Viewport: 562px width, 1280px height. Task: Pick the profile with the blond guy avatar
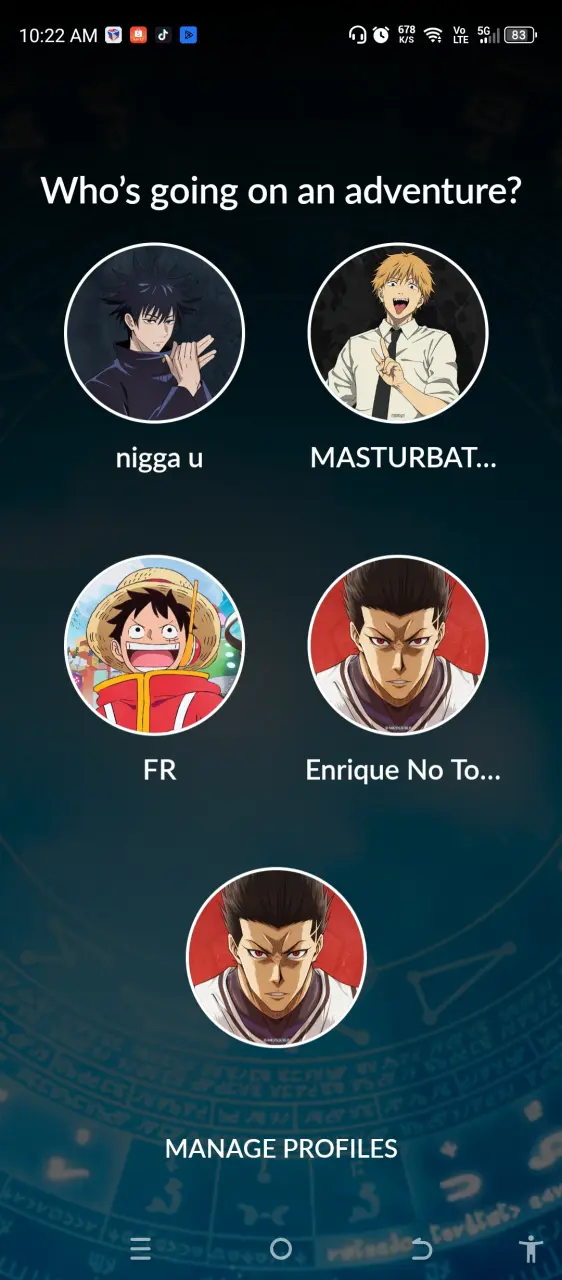pos(398,333)
